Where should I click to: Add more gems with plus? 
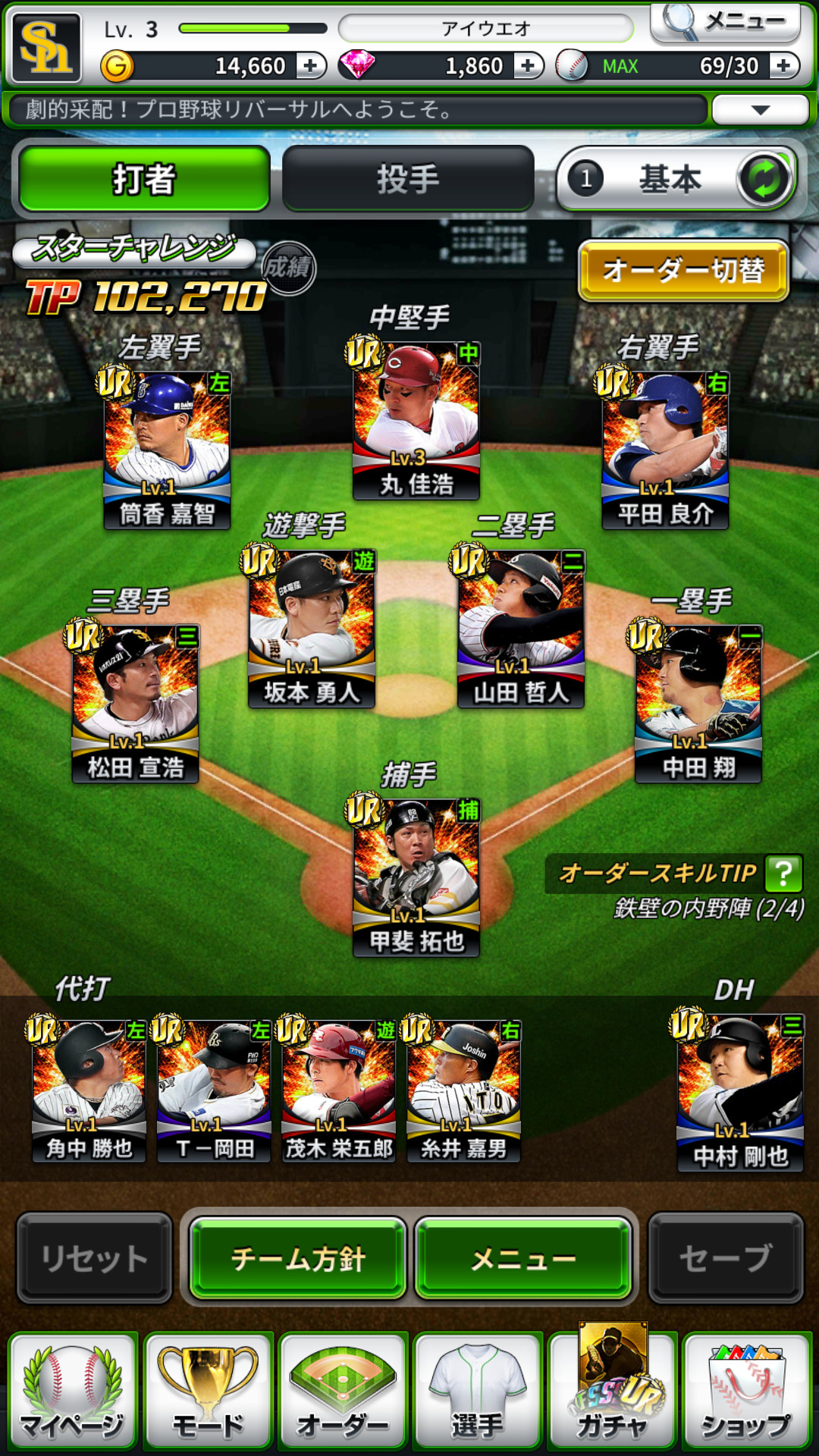click(x=528, y=66)
